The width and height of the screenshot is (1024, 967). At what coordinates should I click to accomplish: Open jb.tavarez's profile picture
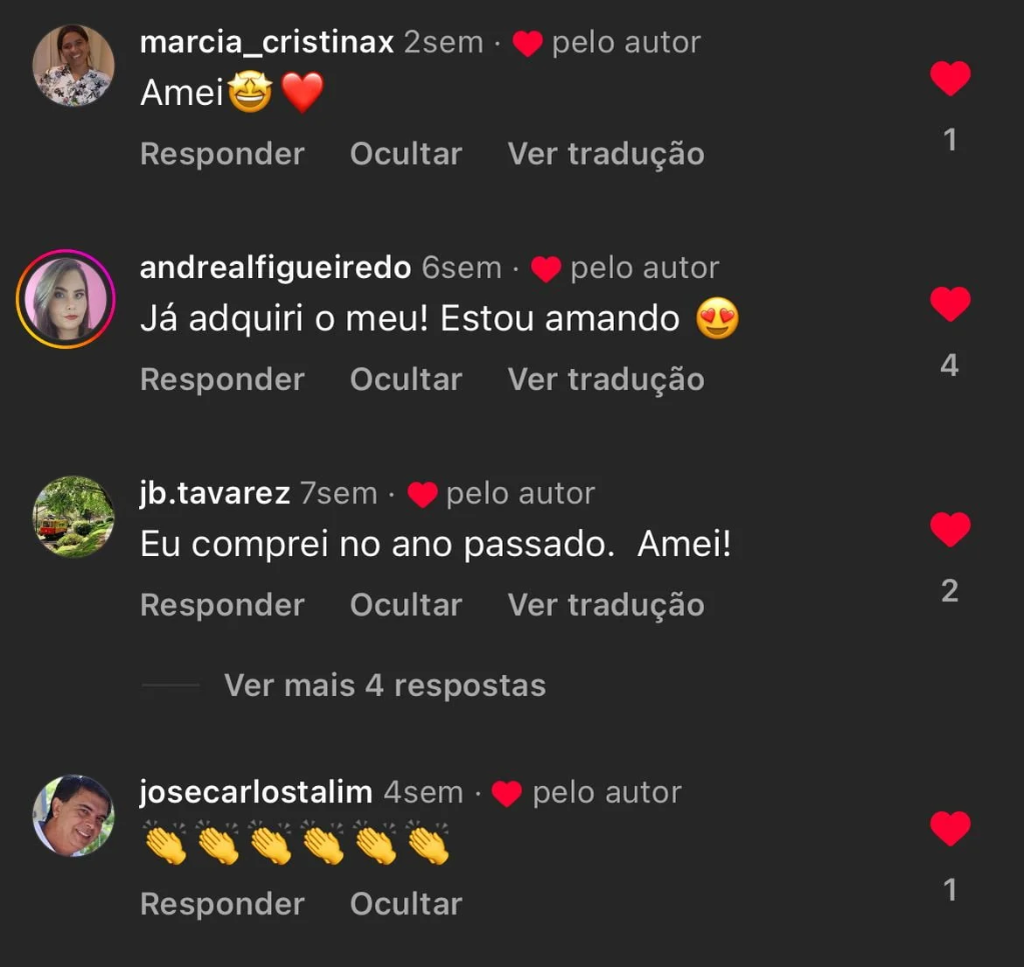coord(73,516)
